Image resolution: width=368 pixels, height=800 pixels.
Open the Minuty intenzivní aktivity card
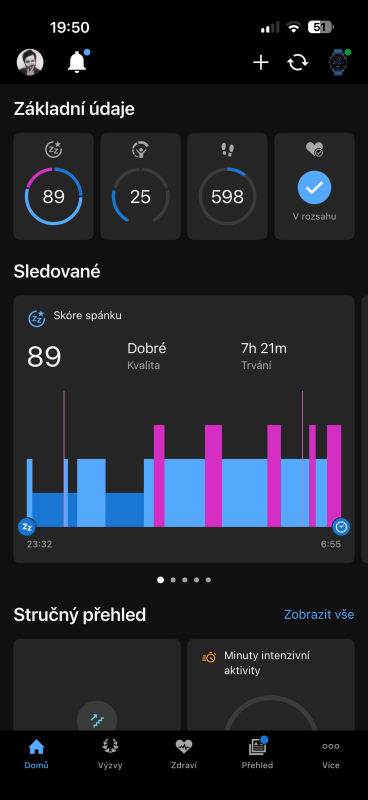click(271, 685)
